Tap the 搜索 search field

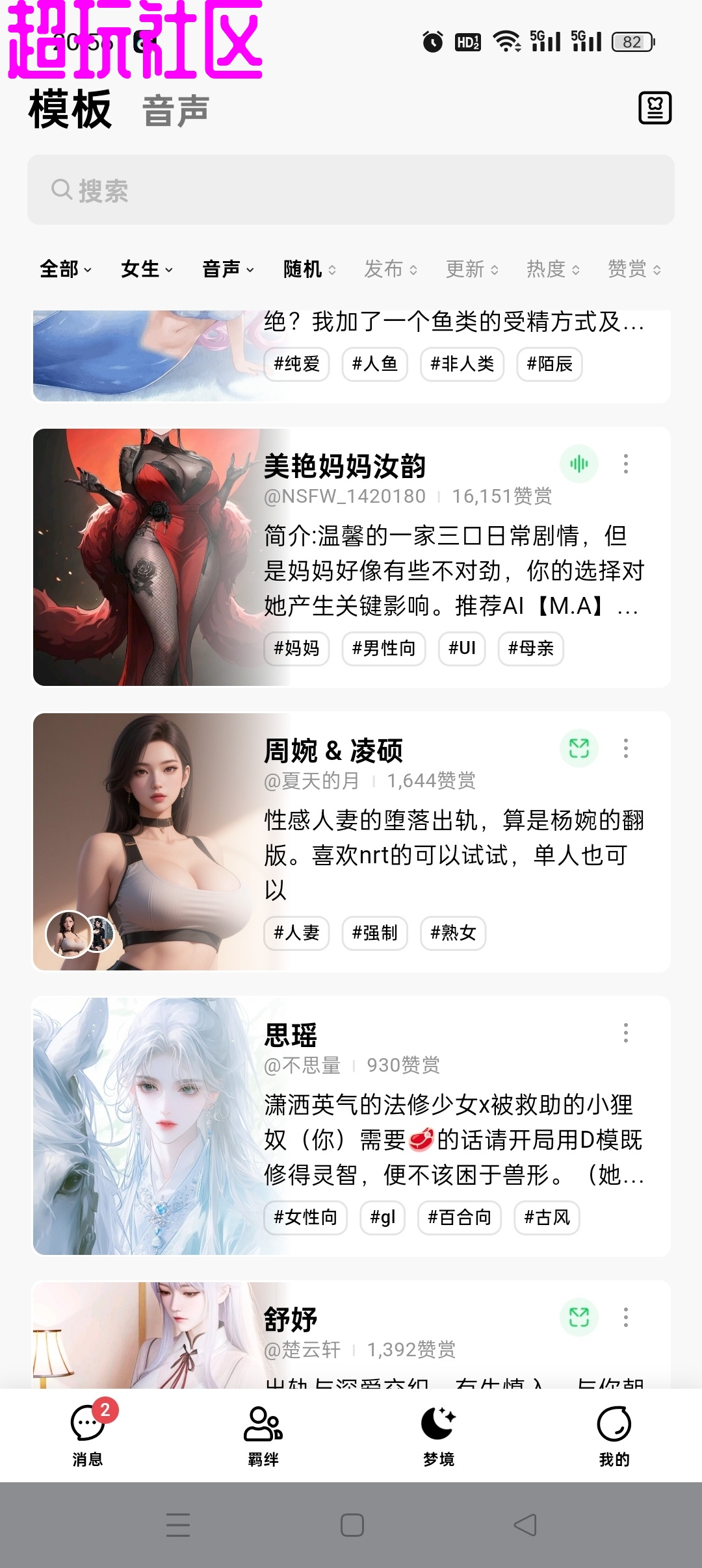coord(351,190)
